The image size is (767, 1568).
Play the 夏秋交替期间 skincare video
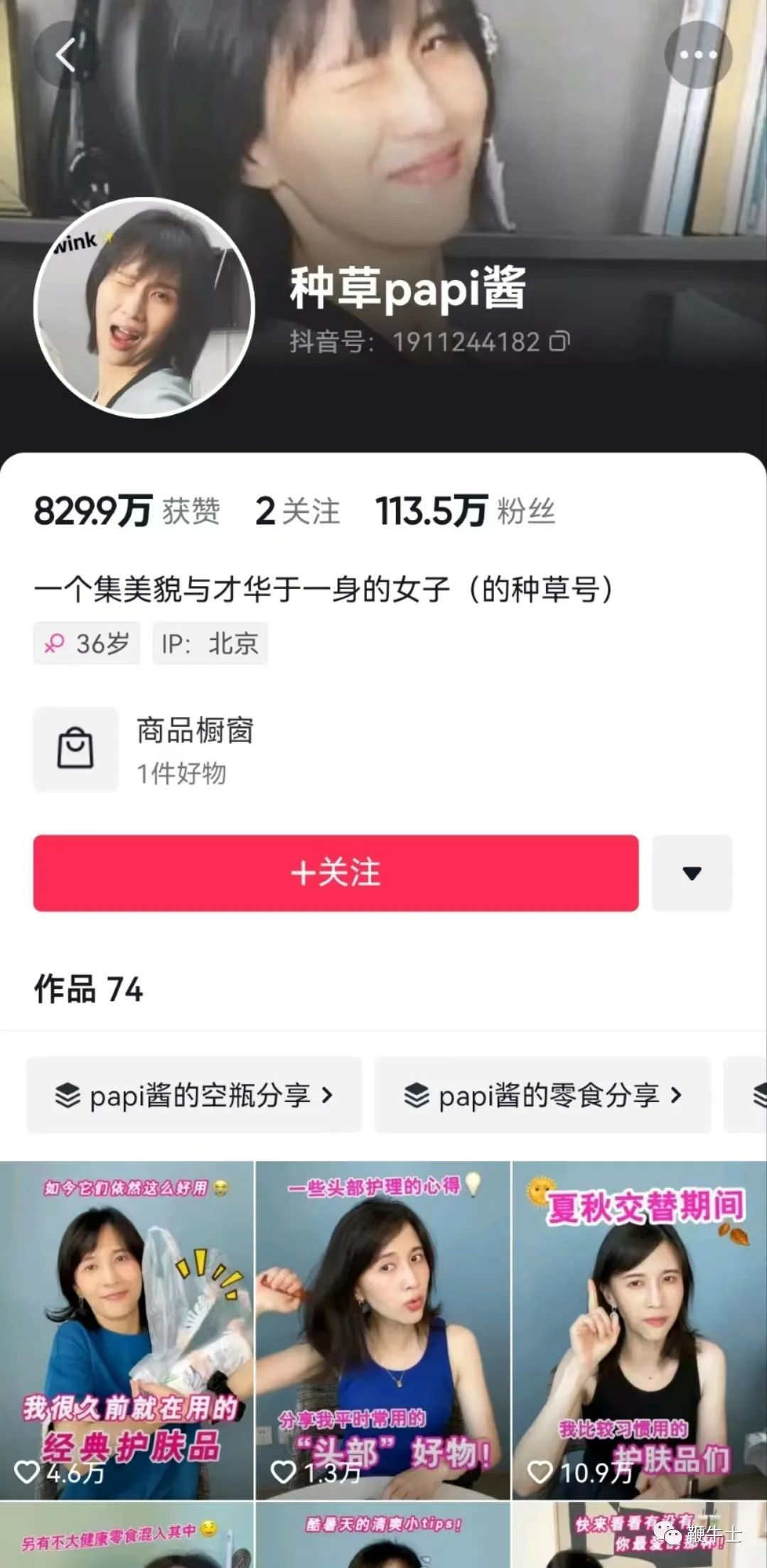pos(638,1329)
